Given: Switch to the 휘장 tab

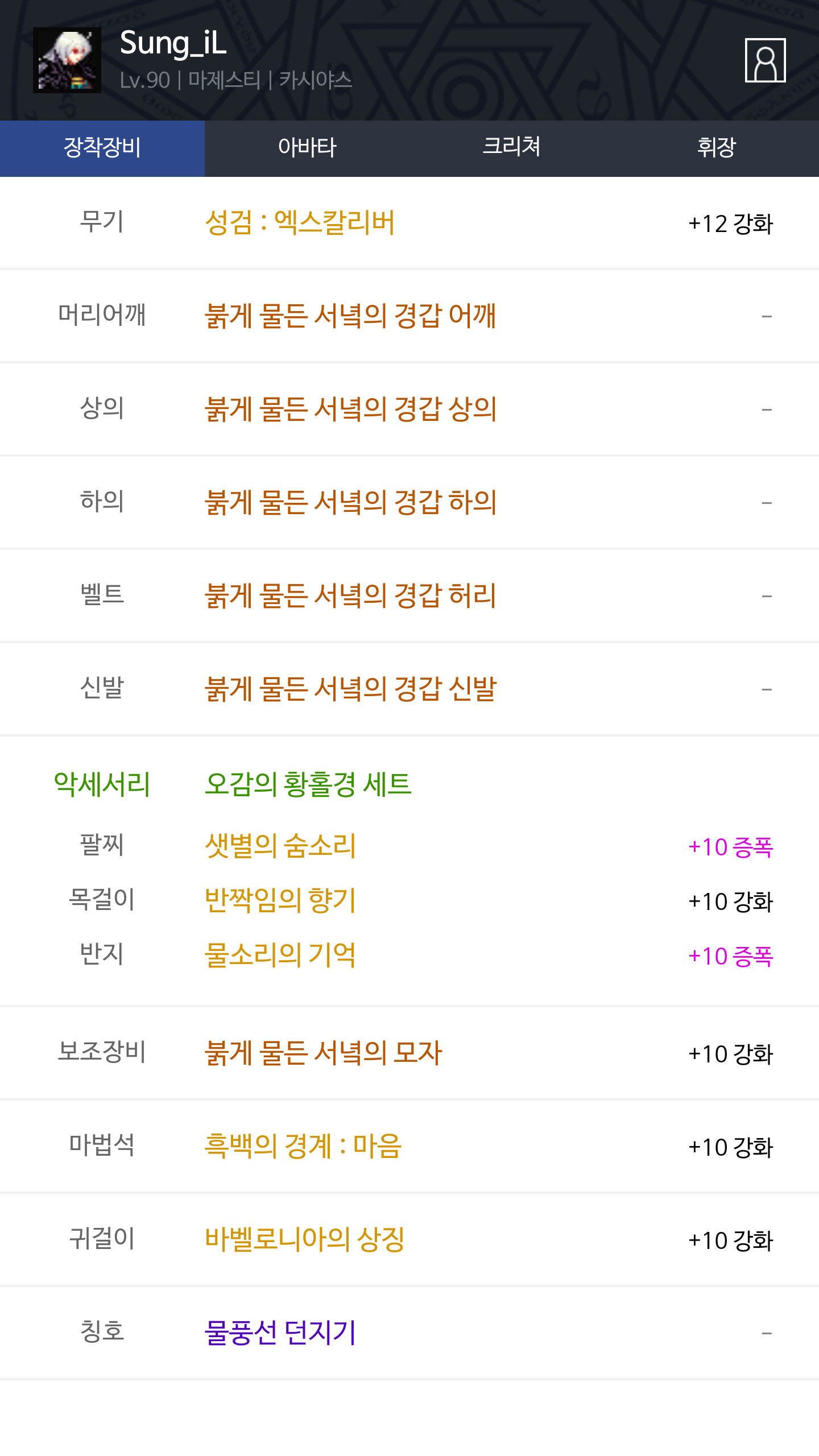Looking at the screenshot, I should [x=717, y=148].
